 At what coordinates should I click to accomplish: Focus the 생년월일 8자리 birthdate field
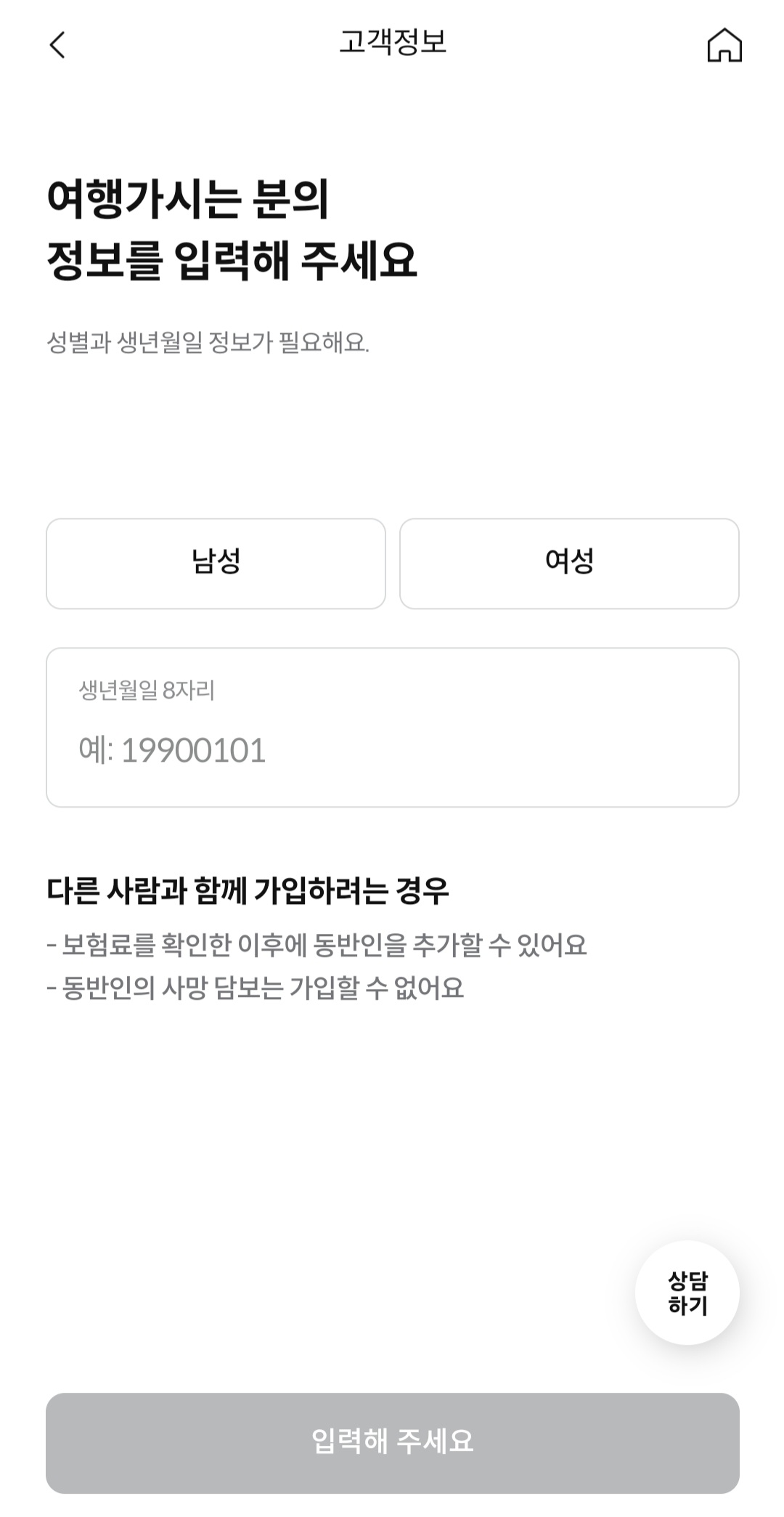pyautogui.click(x=392, y=726)
